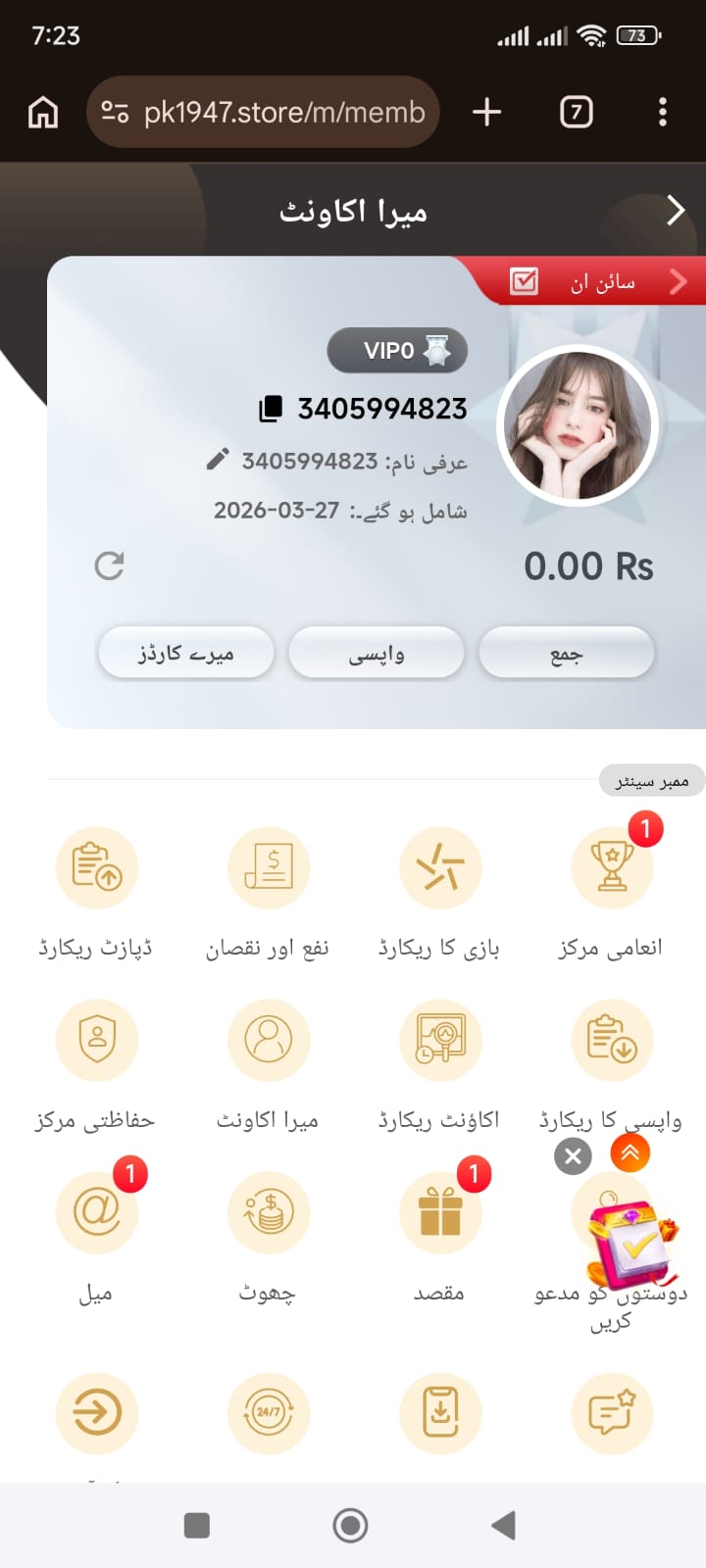
Task: Copy the account ID 3405994823
Action: pos(271,409)
